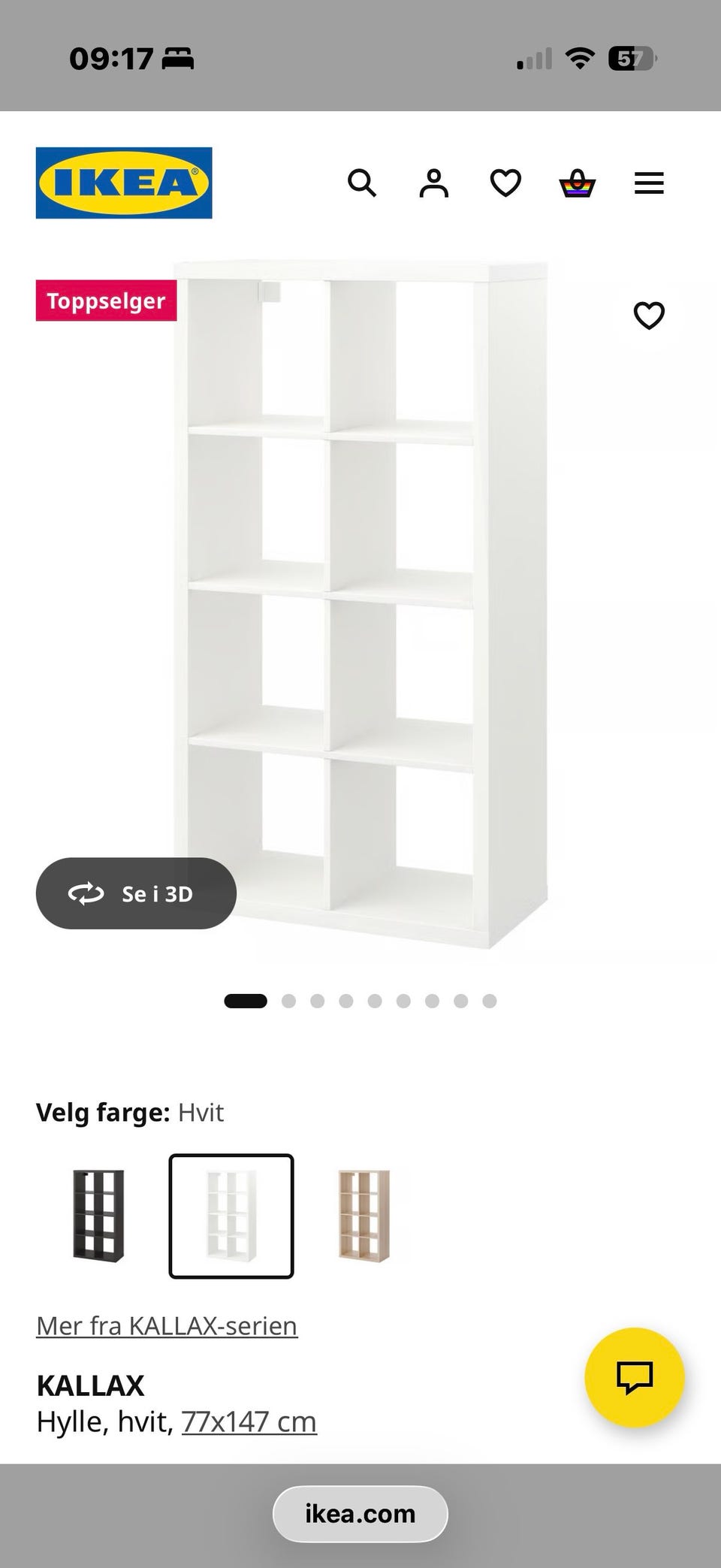
Task: Add the KALLAX shelf to favorites
Action: pos(650,317)
